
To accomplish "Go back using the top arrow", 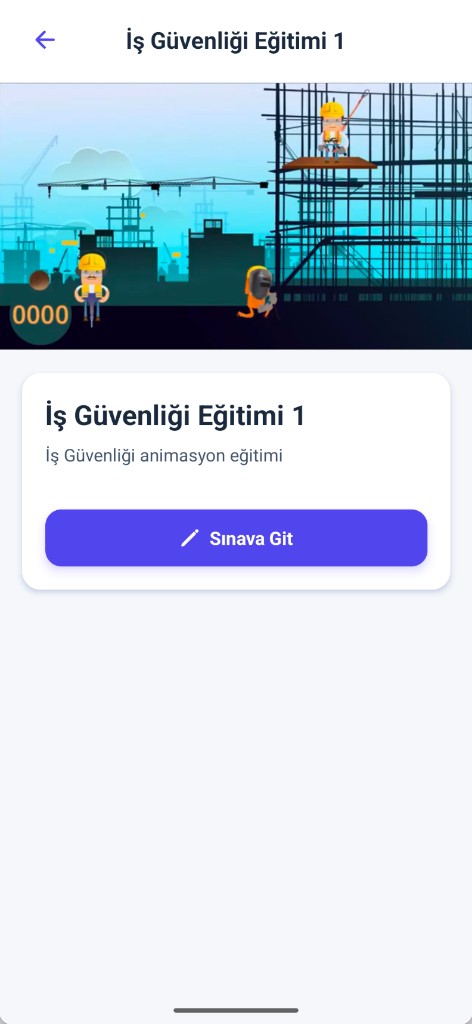I will 45,40.
